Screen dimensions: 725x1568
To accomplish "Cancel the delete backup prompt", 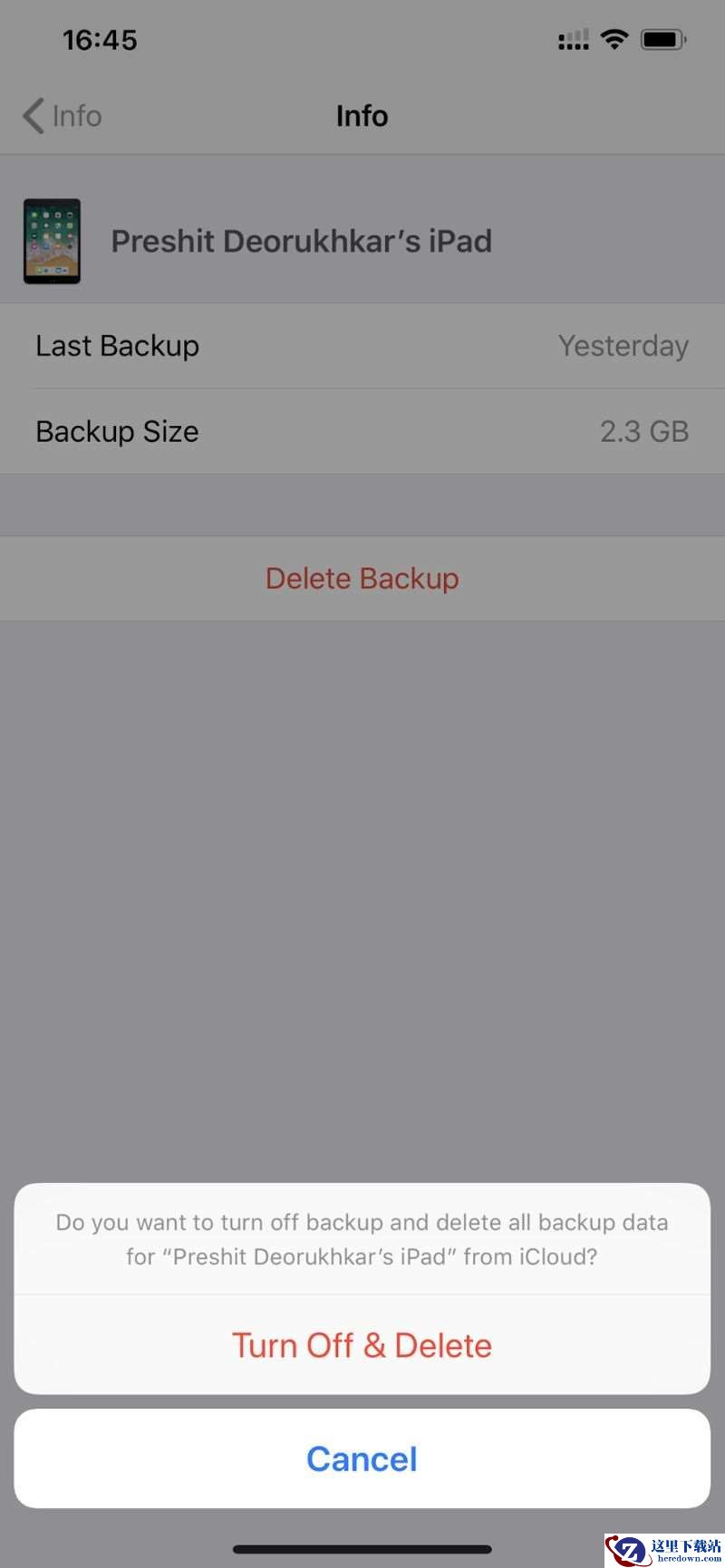I will click(362, 1459).
